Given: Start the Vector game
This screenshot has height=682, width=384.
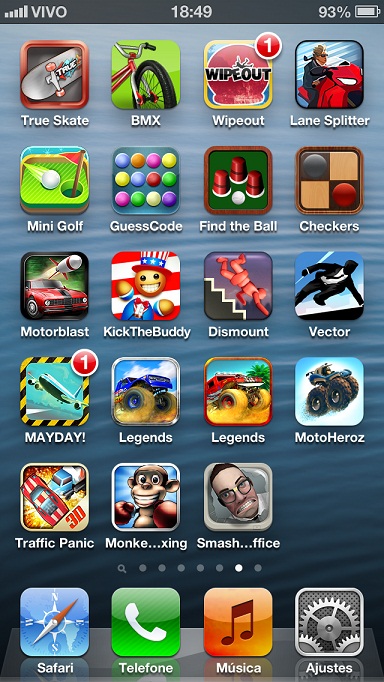Looking at the screenshot, I should tap(329, 286).
